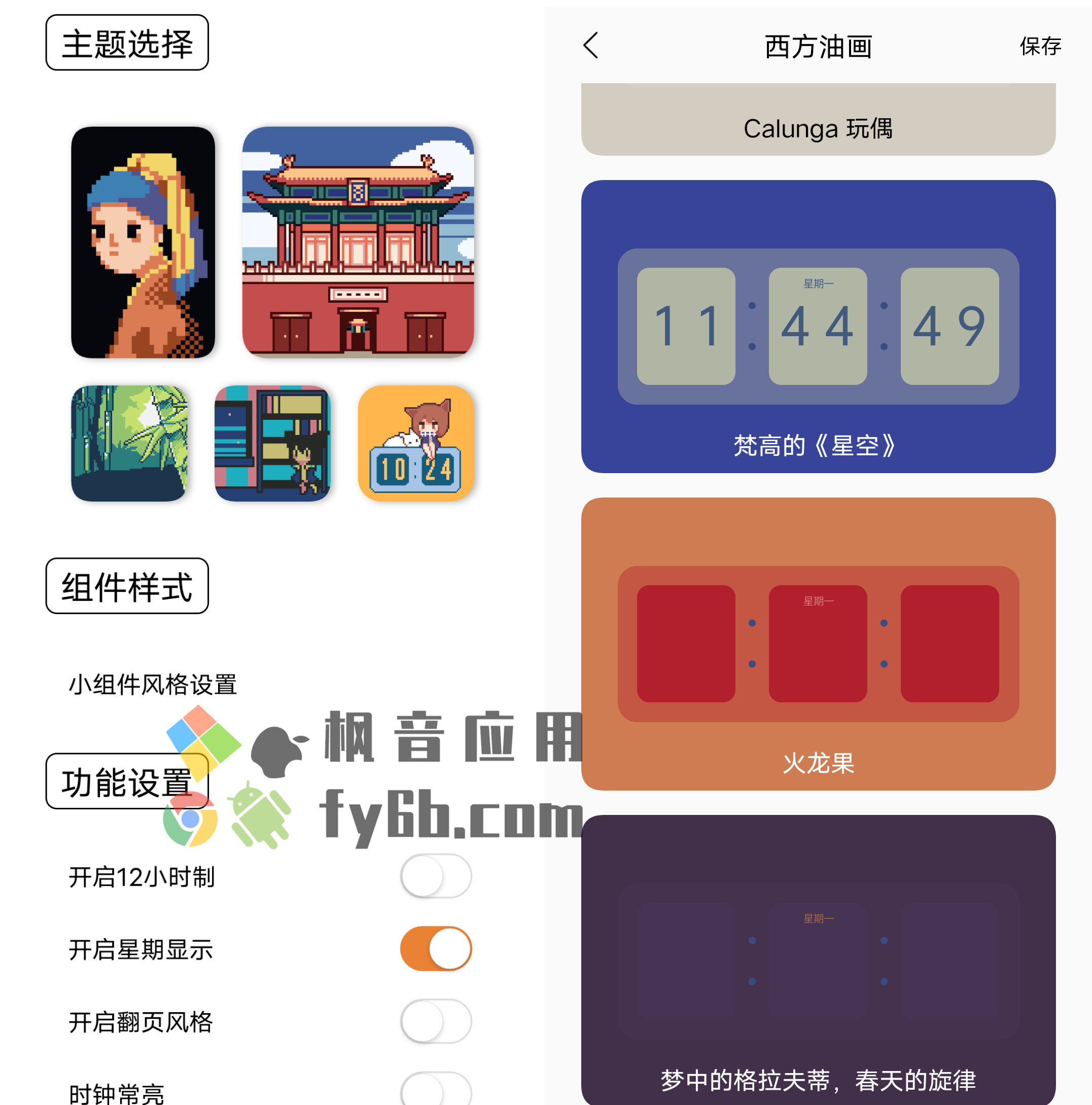Open 小组件风格设置
Screen dimensions: 1092x1105
click(153, 684)
